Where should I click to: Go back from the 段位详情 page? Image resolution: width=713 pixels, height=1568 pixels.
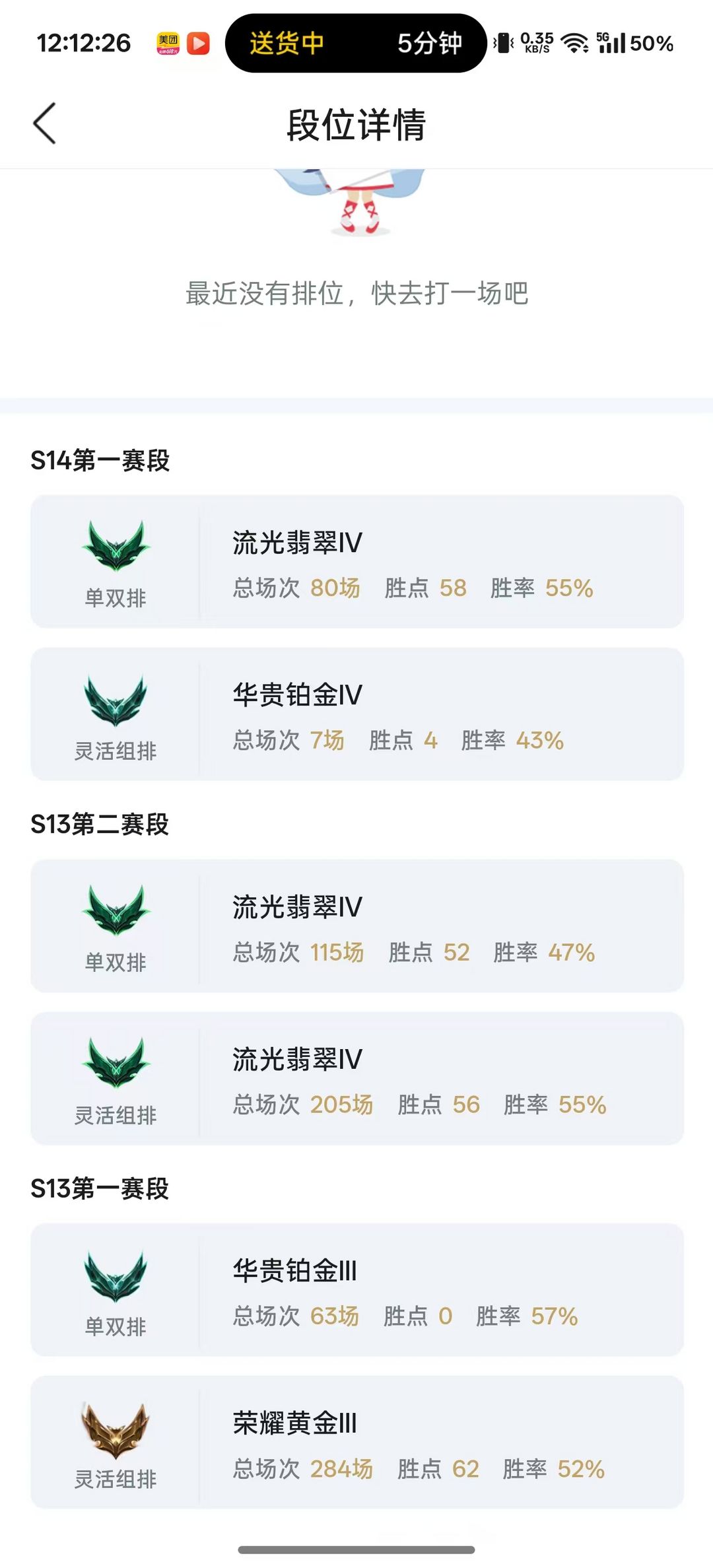(44, 123)
